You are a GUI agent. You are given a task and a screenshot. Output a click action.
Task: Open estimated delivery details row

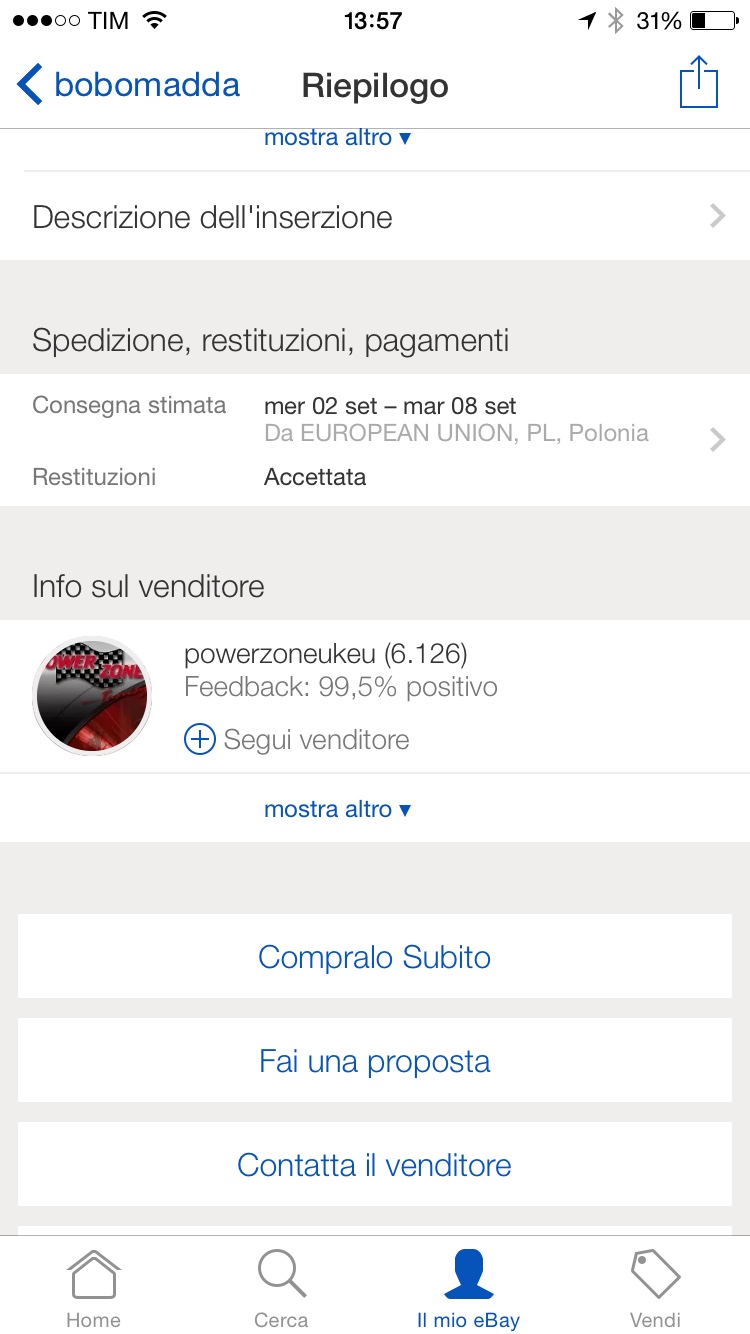pos(375,420)
